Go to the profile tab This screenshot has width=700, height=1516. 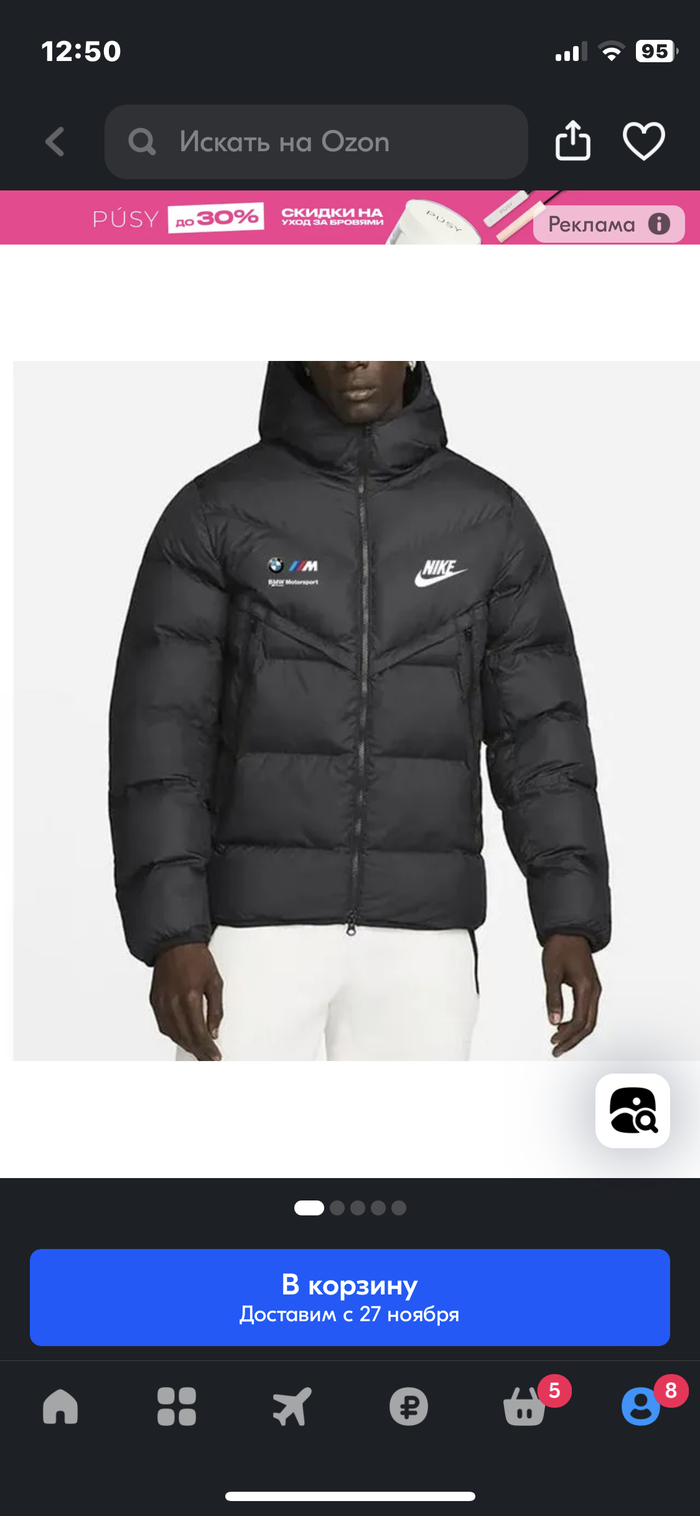(x=640, y=1407)
